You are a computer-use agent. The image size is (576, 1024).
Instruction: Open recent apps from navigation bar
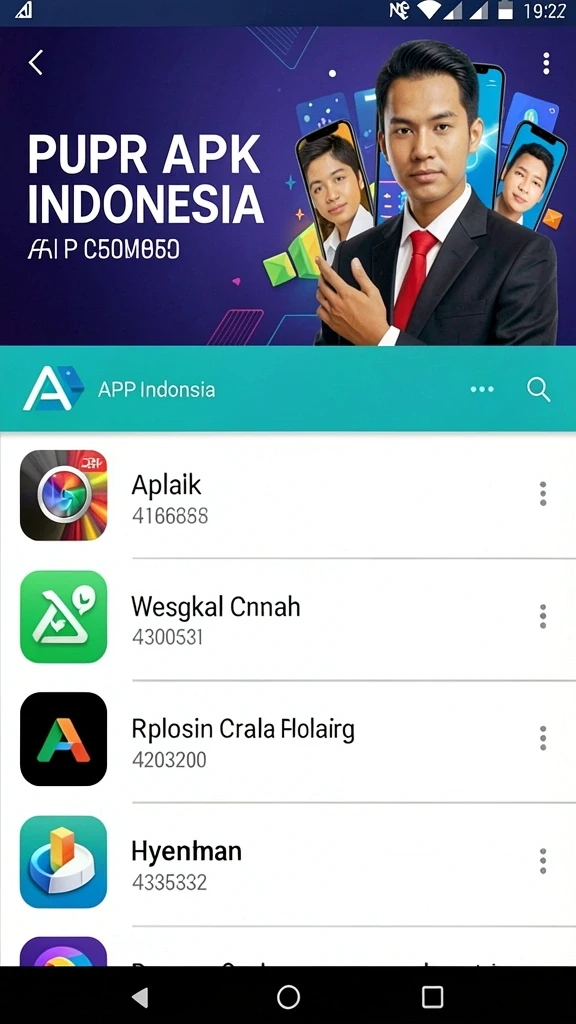pos(432,997)
